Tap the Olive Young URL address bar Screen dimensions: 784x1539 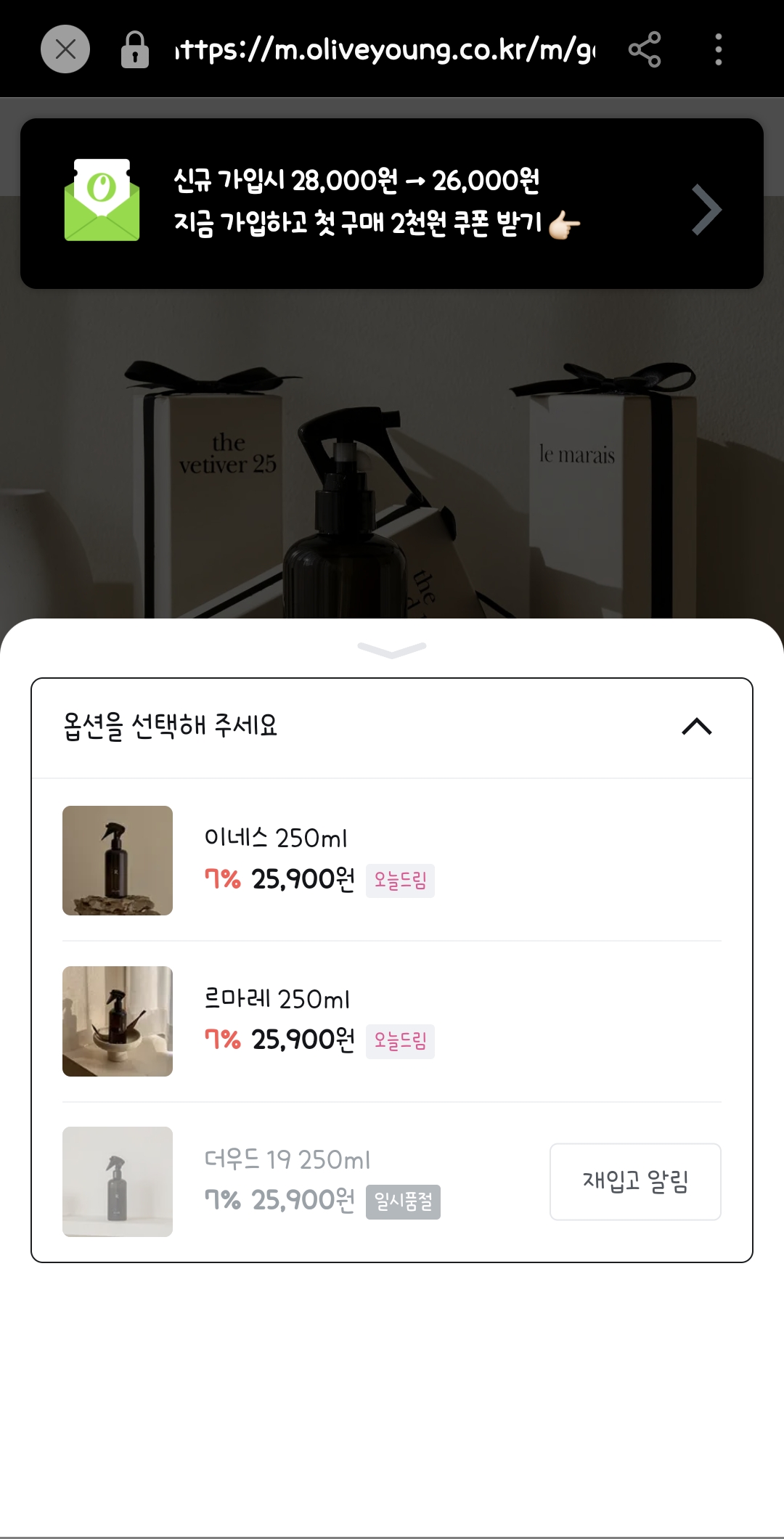coord(385,49)
